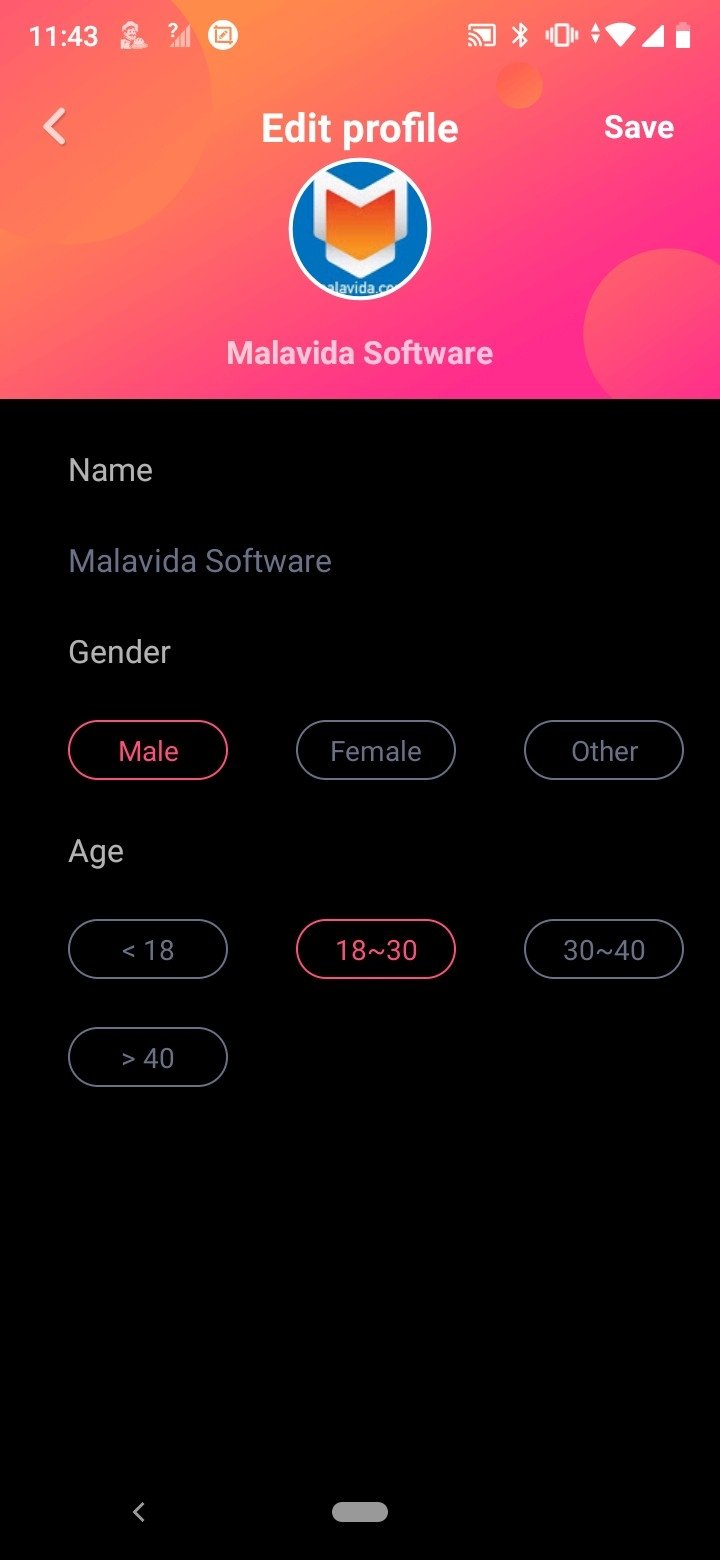The height and width of the screenshot is (1560, 720).
Task: Select the 18~30 age range
Action: click(x=376, y=949)
